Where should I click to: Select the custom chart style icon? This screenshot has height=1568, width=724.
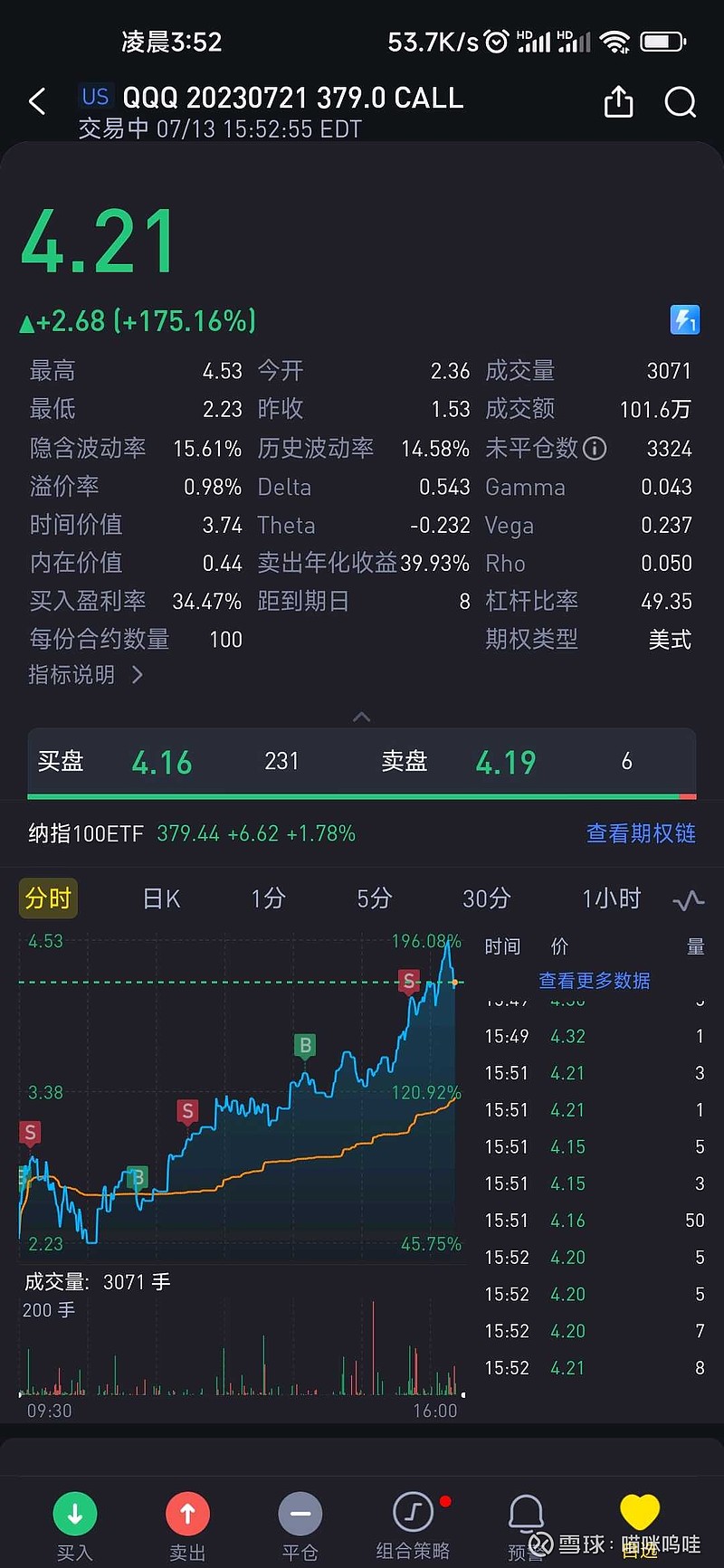pos(688,899)
